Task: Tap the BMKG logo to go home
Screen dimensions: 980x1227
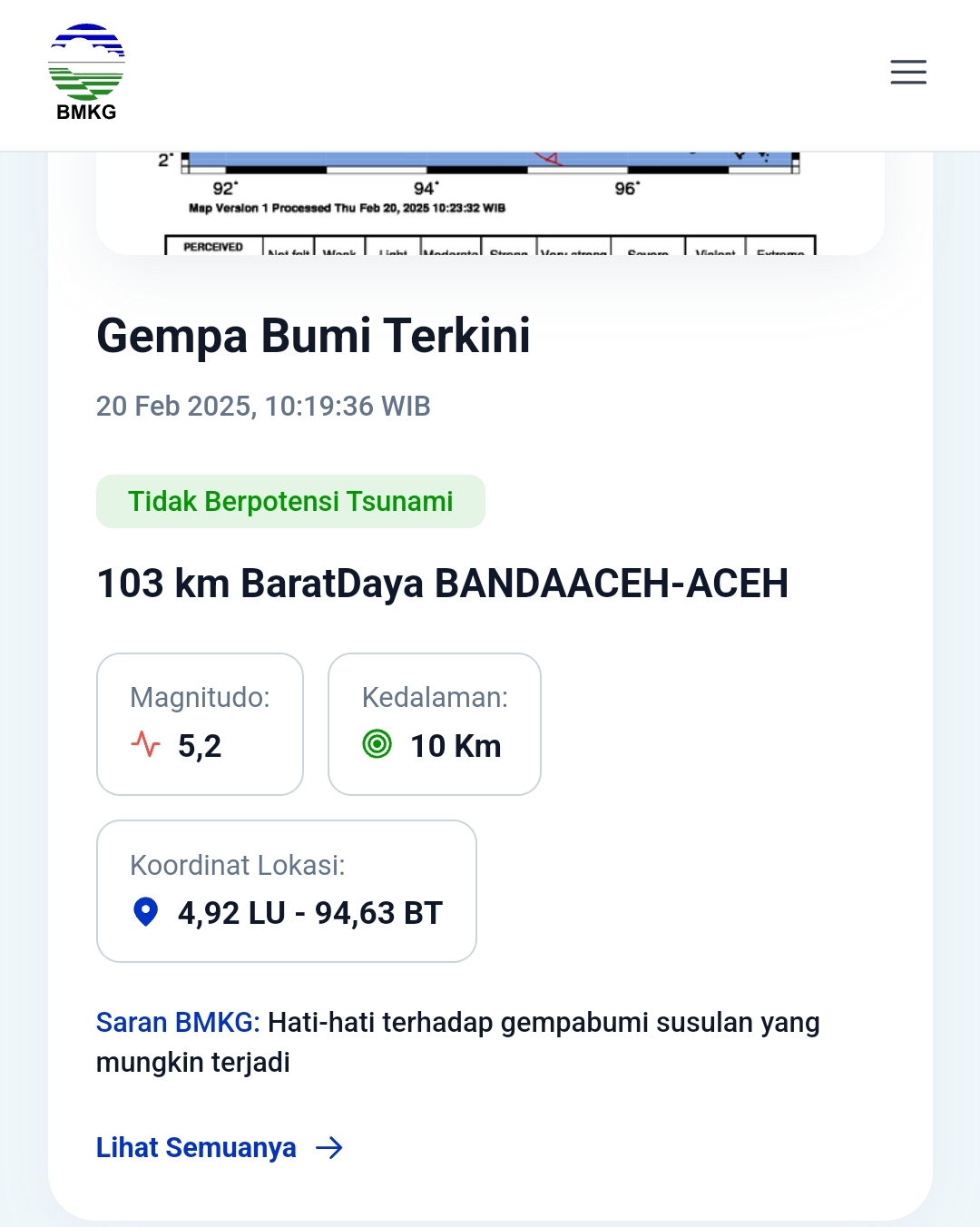Action: (x=86, y=73)
